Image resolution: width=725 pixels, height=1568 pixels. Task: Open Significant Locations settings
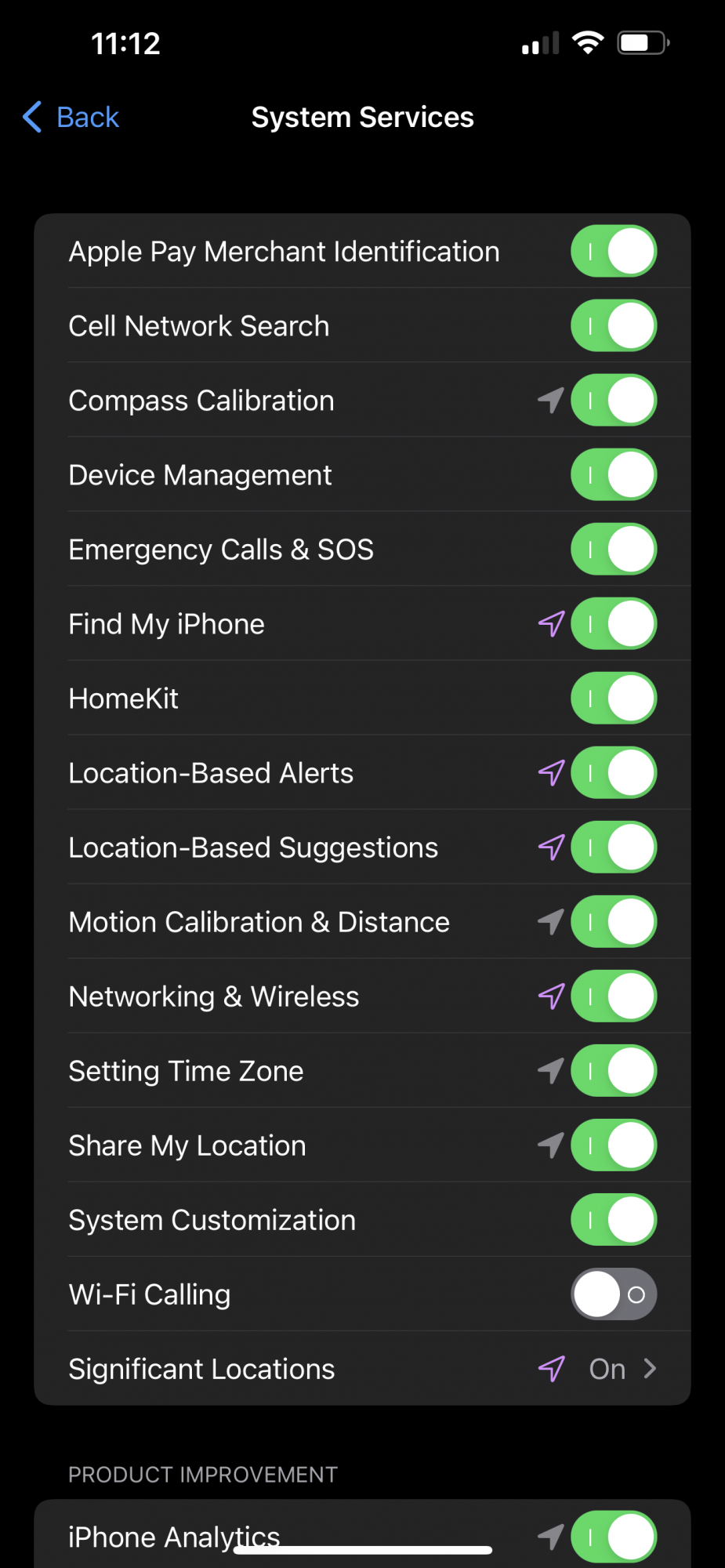362,1369
